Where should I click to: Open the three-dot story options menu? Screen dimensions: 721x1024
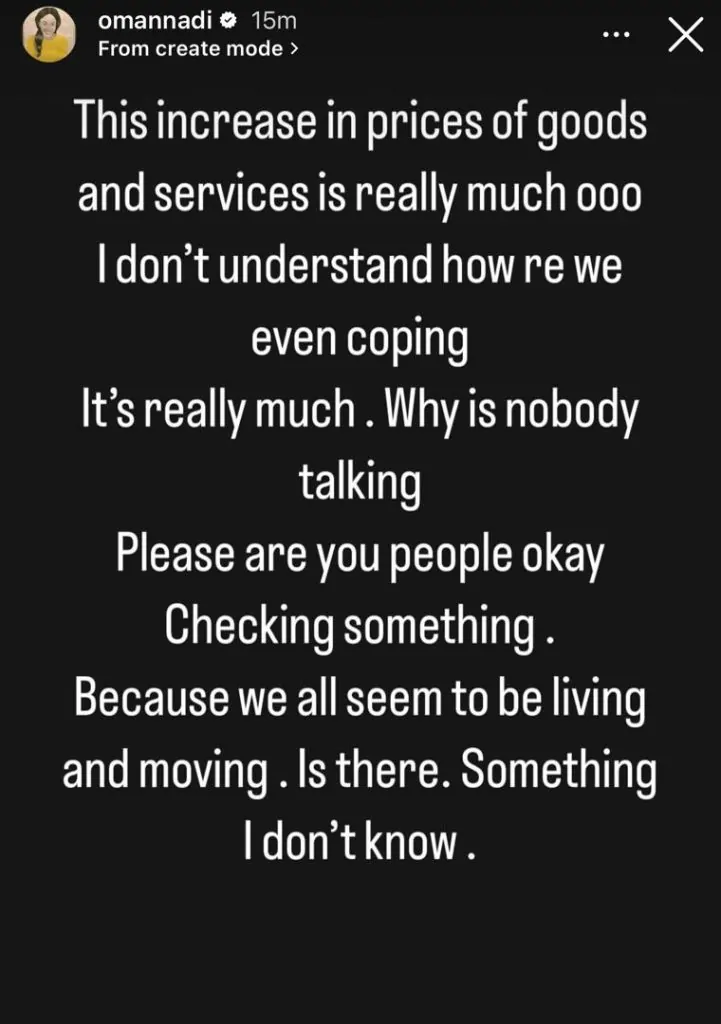click(x=618, y=34)
